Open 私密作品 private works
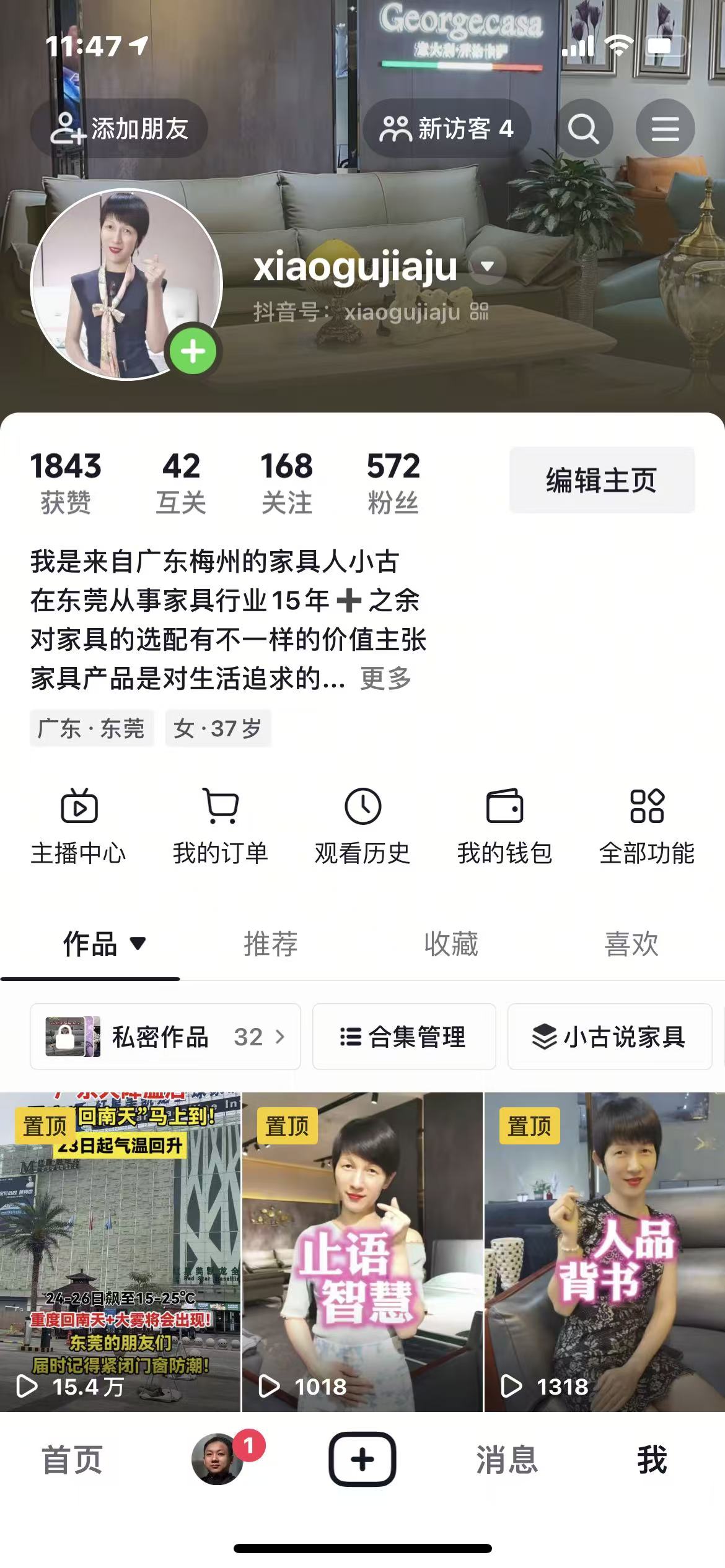This screenshot has height=1568, width=725. 165,1037
